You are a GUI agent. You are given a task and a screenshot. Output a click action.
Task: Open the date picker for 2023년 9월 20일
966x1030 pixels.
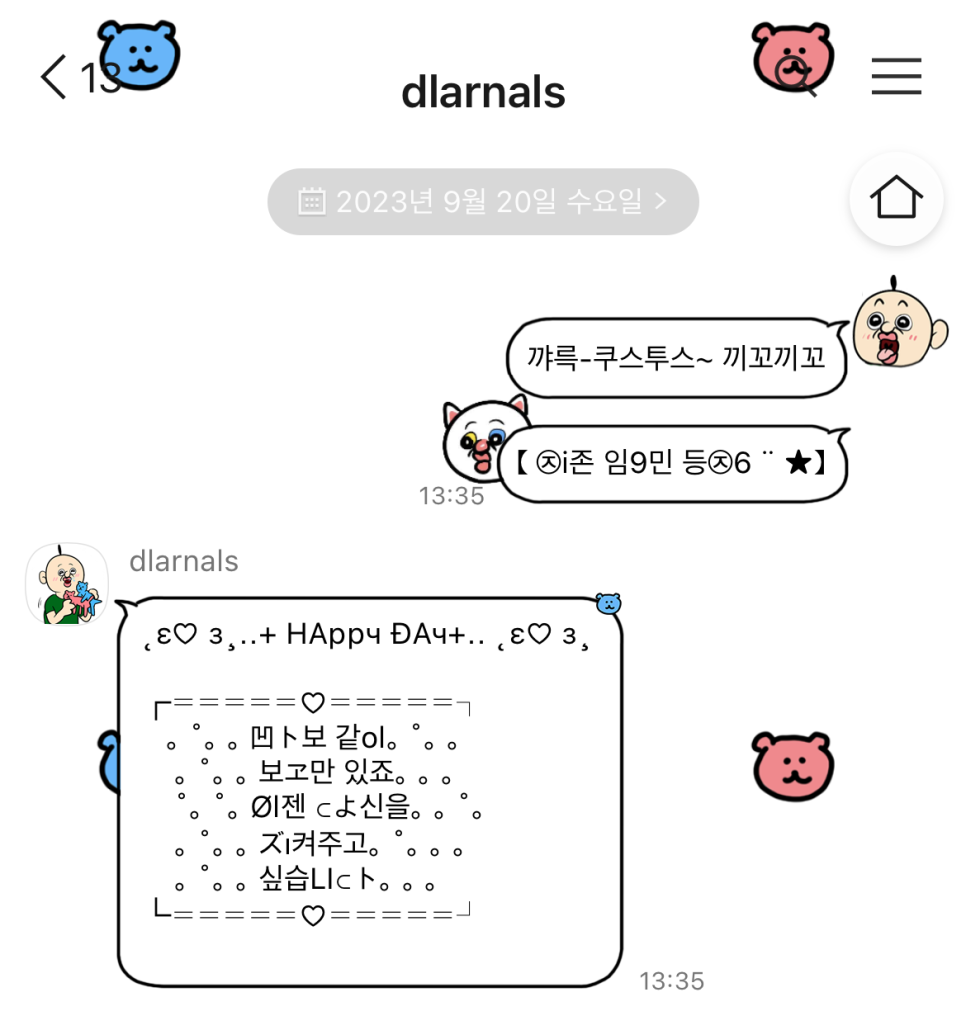coord(483,202)
